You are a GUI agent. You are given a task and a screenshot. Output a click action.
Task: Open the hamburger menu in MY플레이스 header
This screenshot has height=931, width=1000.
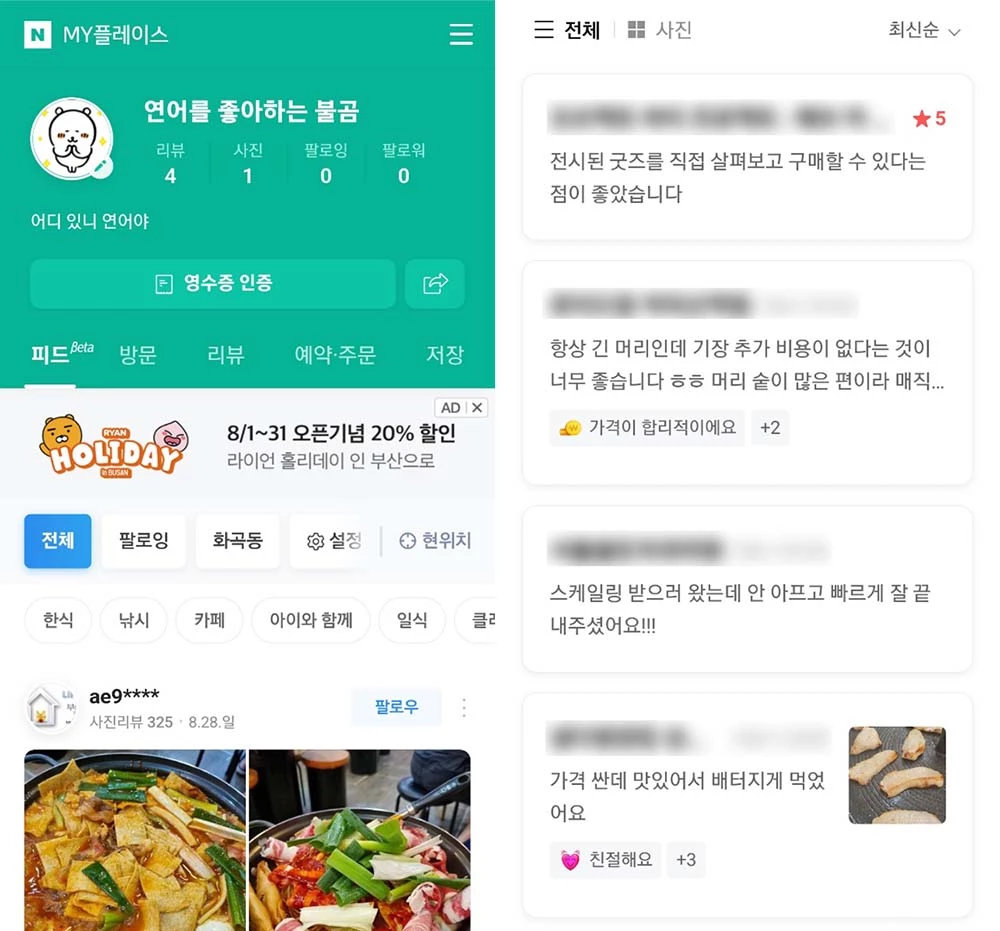[x=461, y=35]
